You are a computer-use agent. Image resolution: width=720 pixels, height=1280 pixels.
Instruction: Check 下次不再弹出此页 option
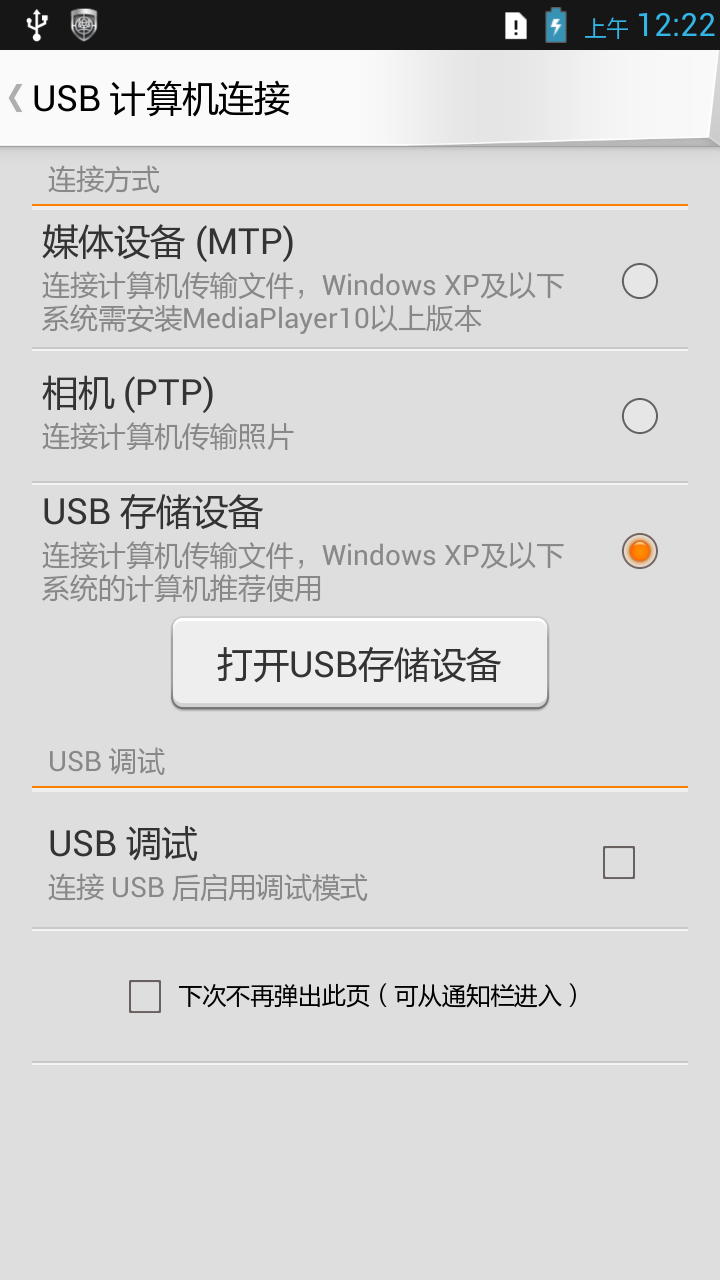[145, 996]
